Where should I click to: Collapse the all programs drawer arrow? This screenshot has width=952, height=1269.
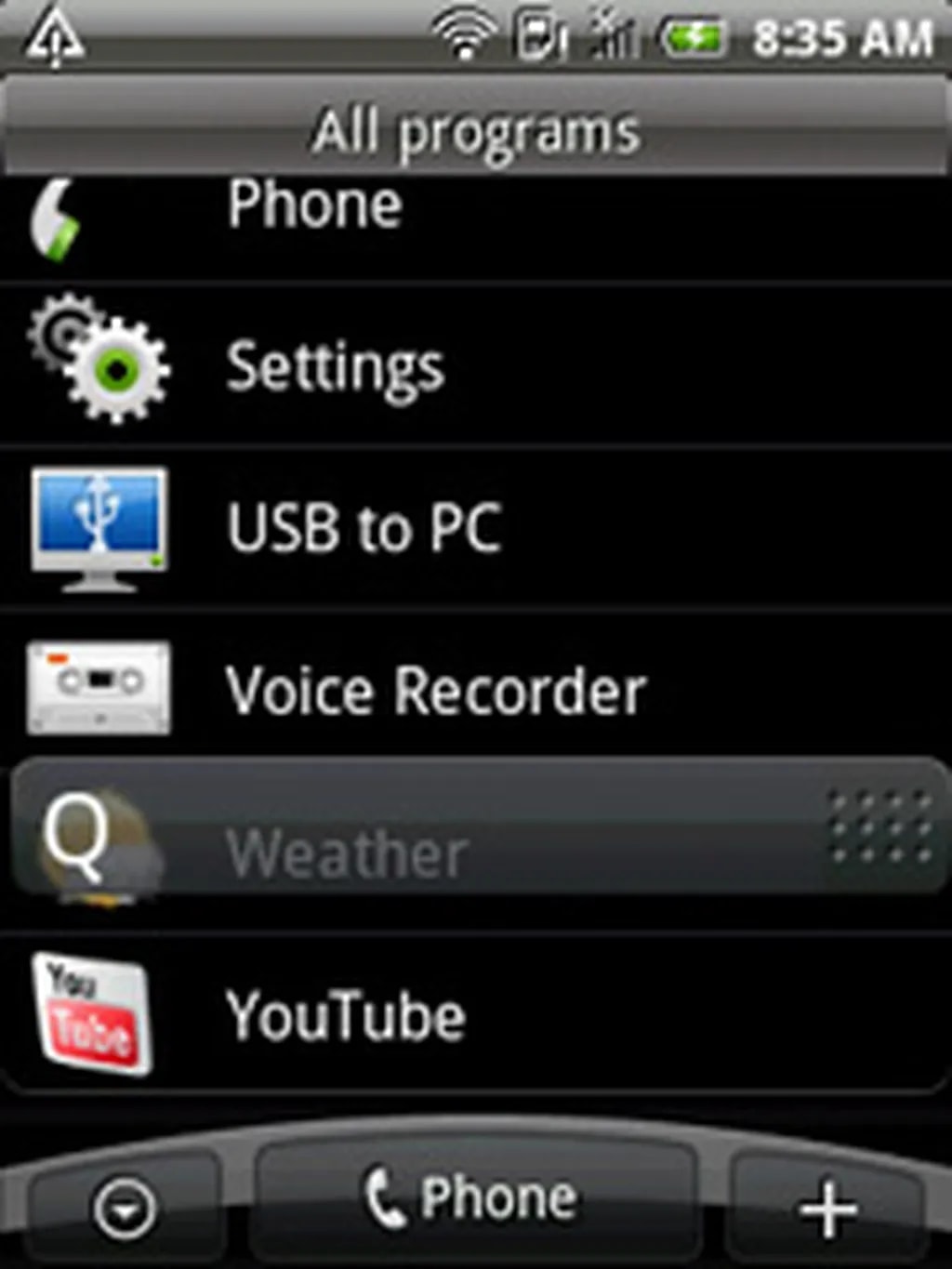[124, 1209]
